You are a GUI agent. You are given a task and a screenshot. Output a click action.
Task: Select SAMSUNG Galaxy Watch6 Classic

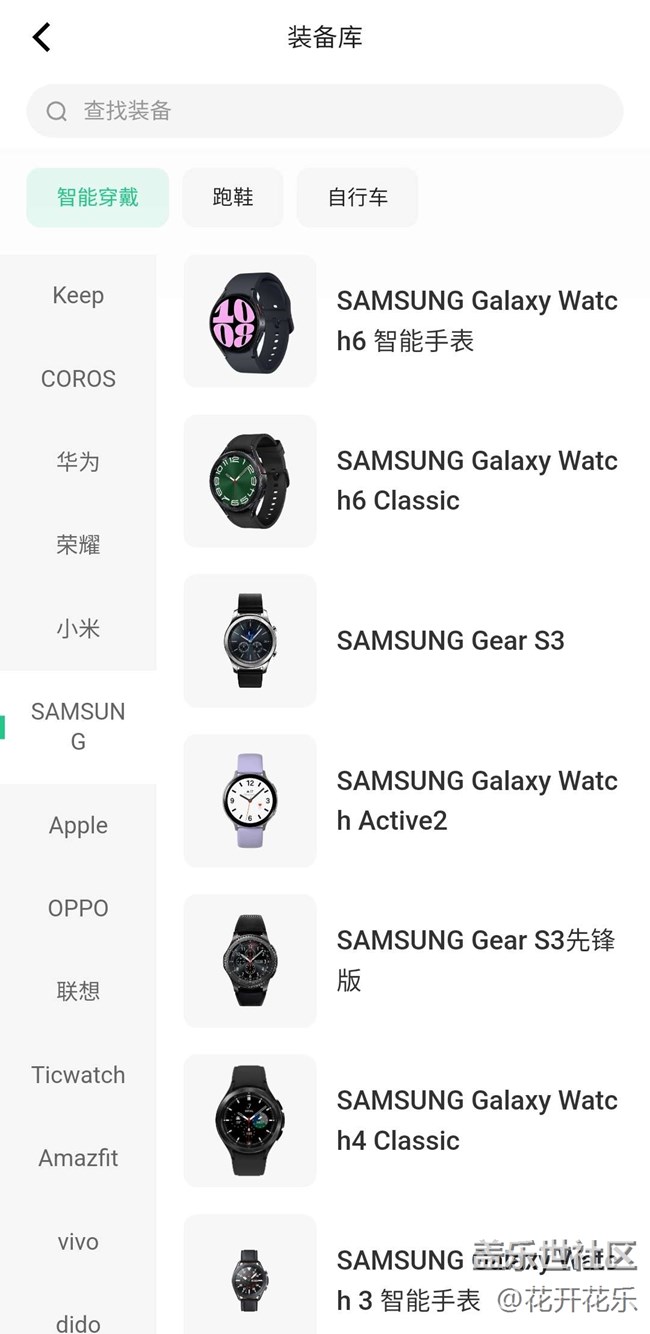tap(403, 481)
